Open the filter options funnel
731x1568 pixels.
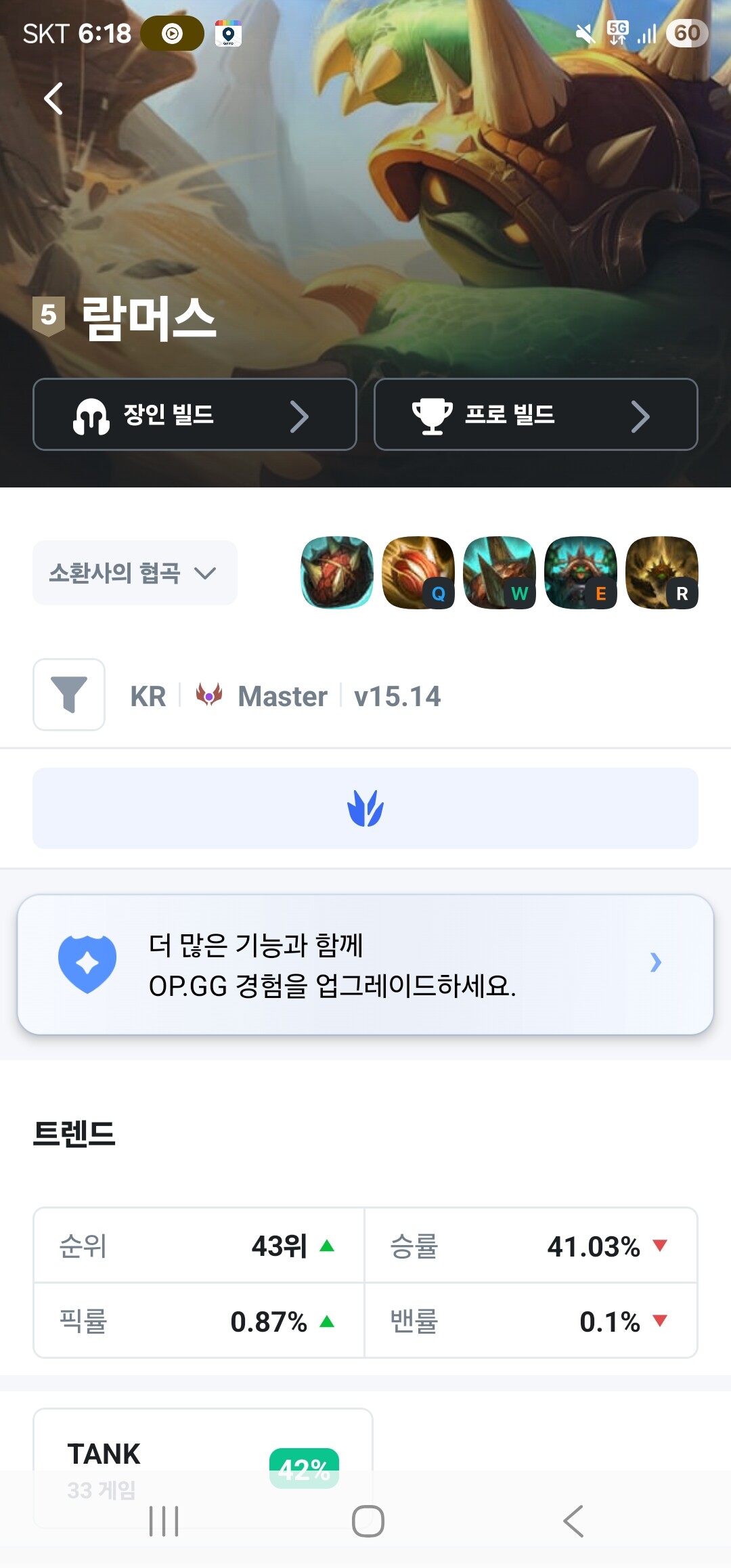pos(69,695)
